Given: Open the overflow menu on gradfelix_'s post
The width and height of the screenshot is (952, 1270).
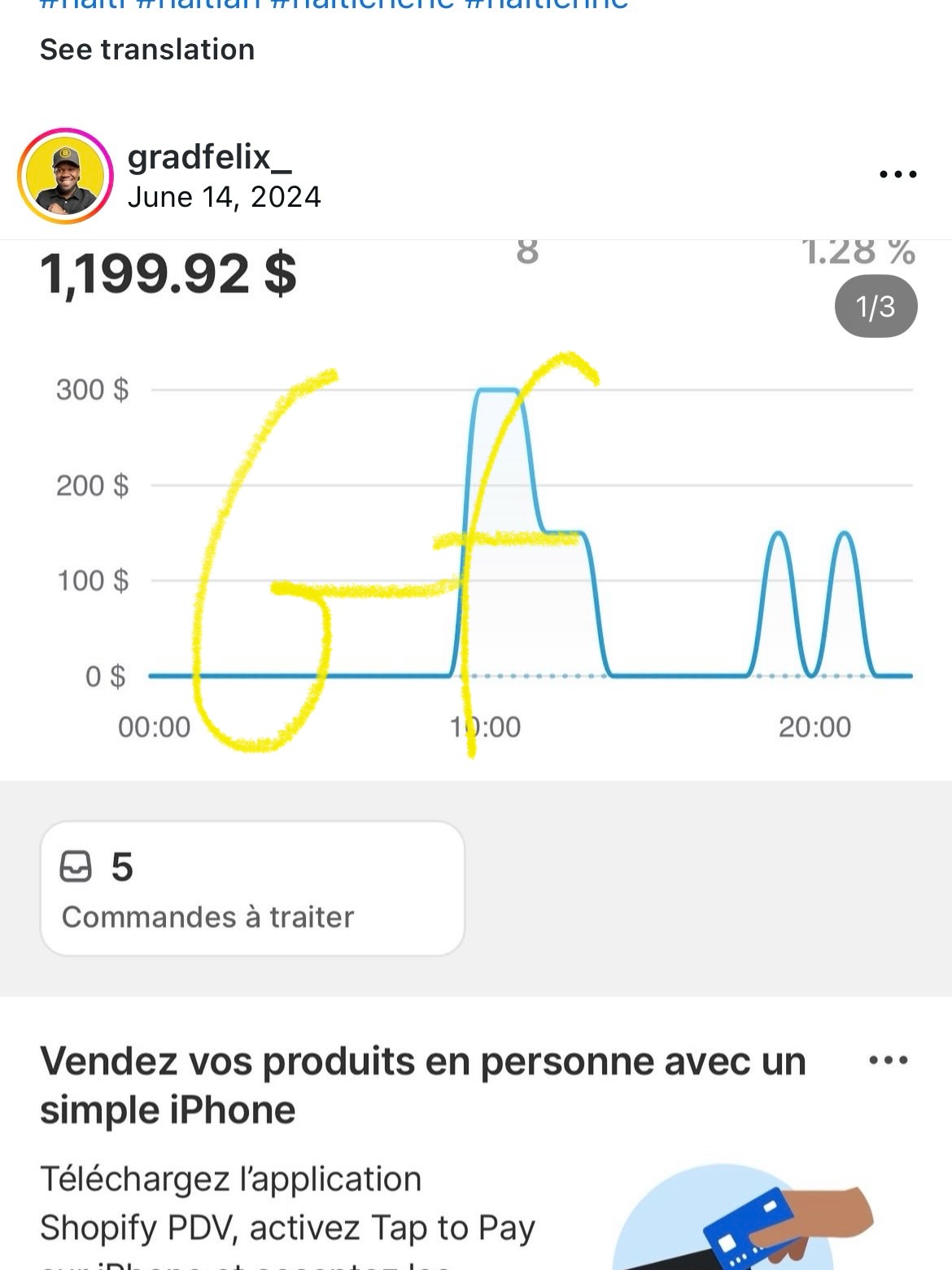Looking at the screenshot, I should pyautogui.click(x=898, y=174).
